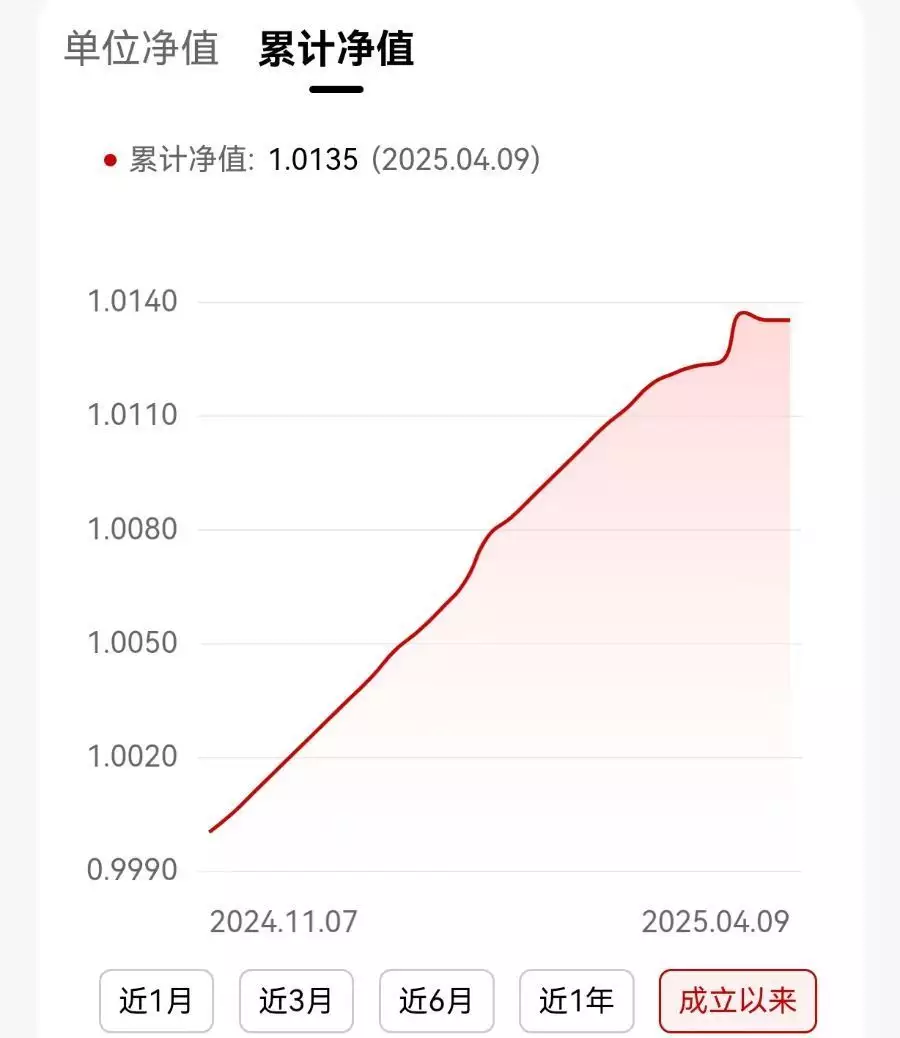Click the peak point of the red NAV curve

(742, 312)
